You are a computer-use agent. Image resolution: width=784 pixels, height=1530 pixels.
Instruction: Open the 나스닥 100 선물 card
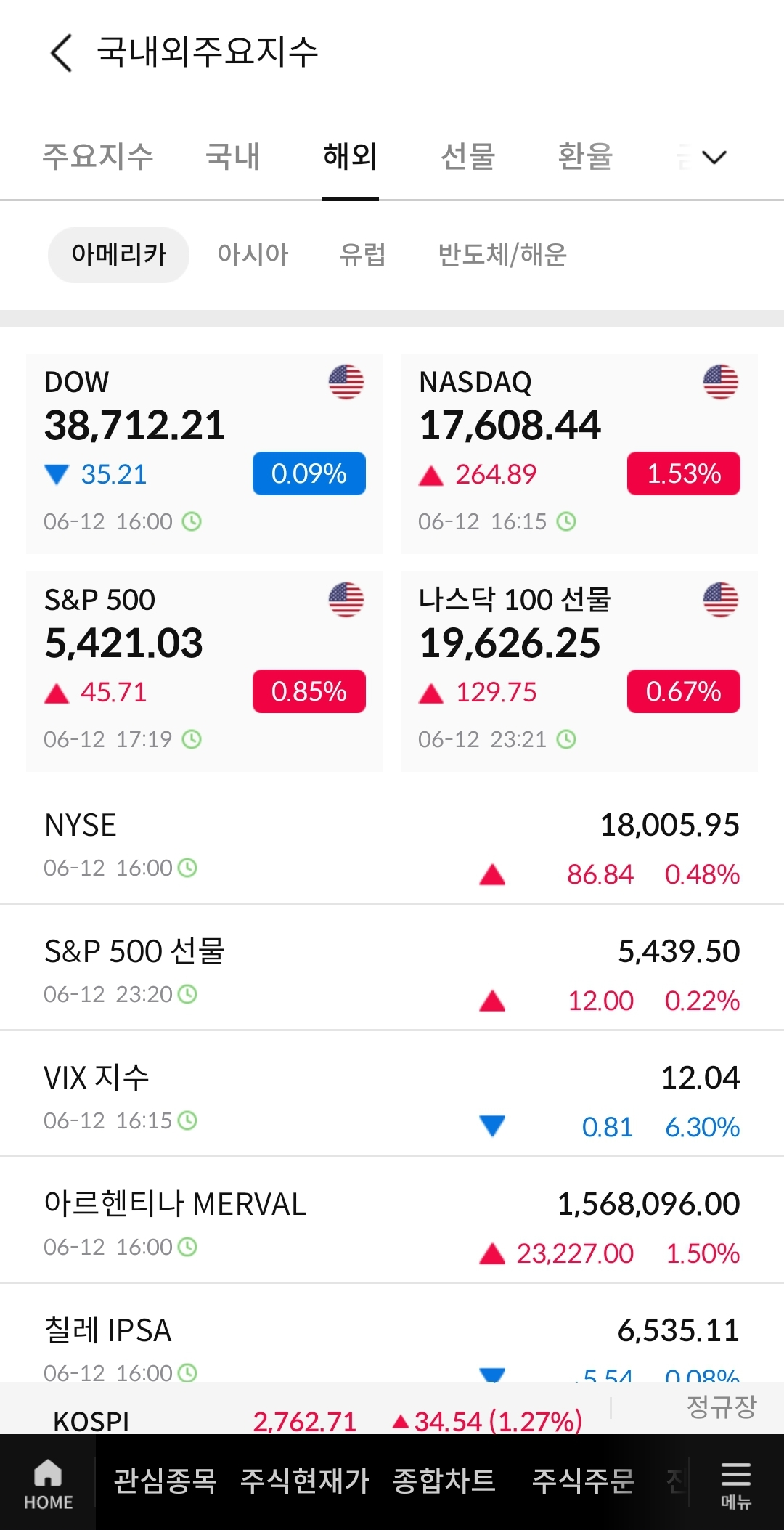click(579, 672)
